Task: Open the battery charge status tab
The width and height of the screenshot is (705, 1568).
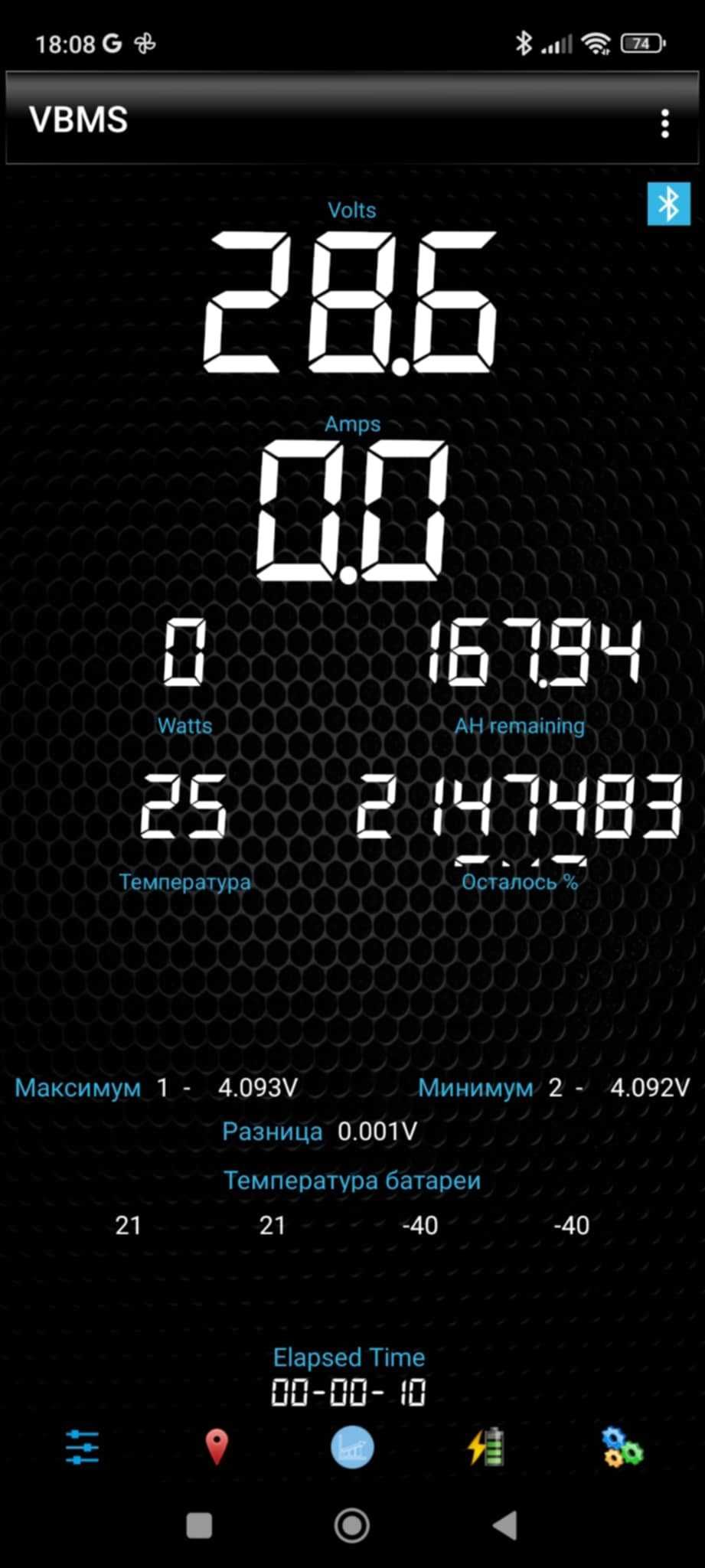Action: pyautogui.click(x=487, y=1447)
